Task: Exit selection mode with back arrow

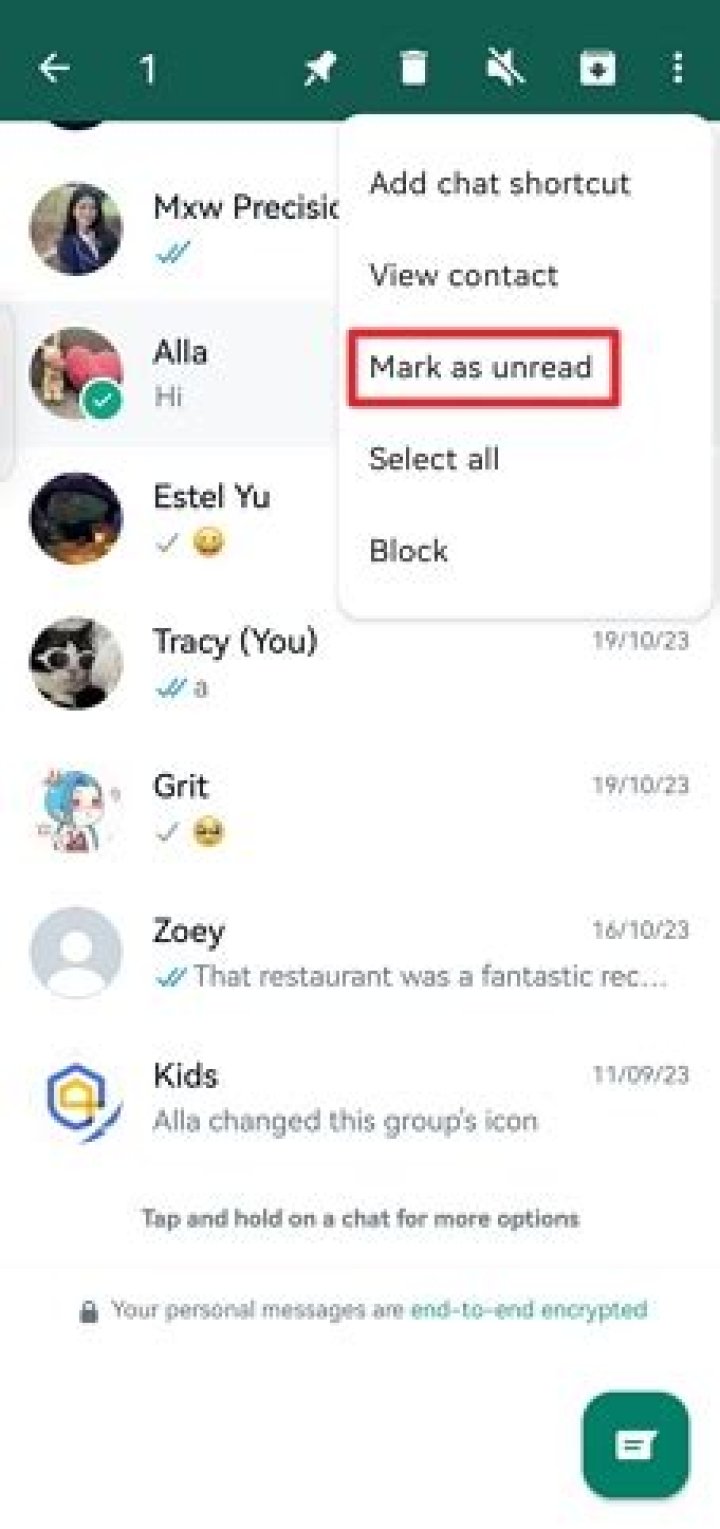Action: 55,68
